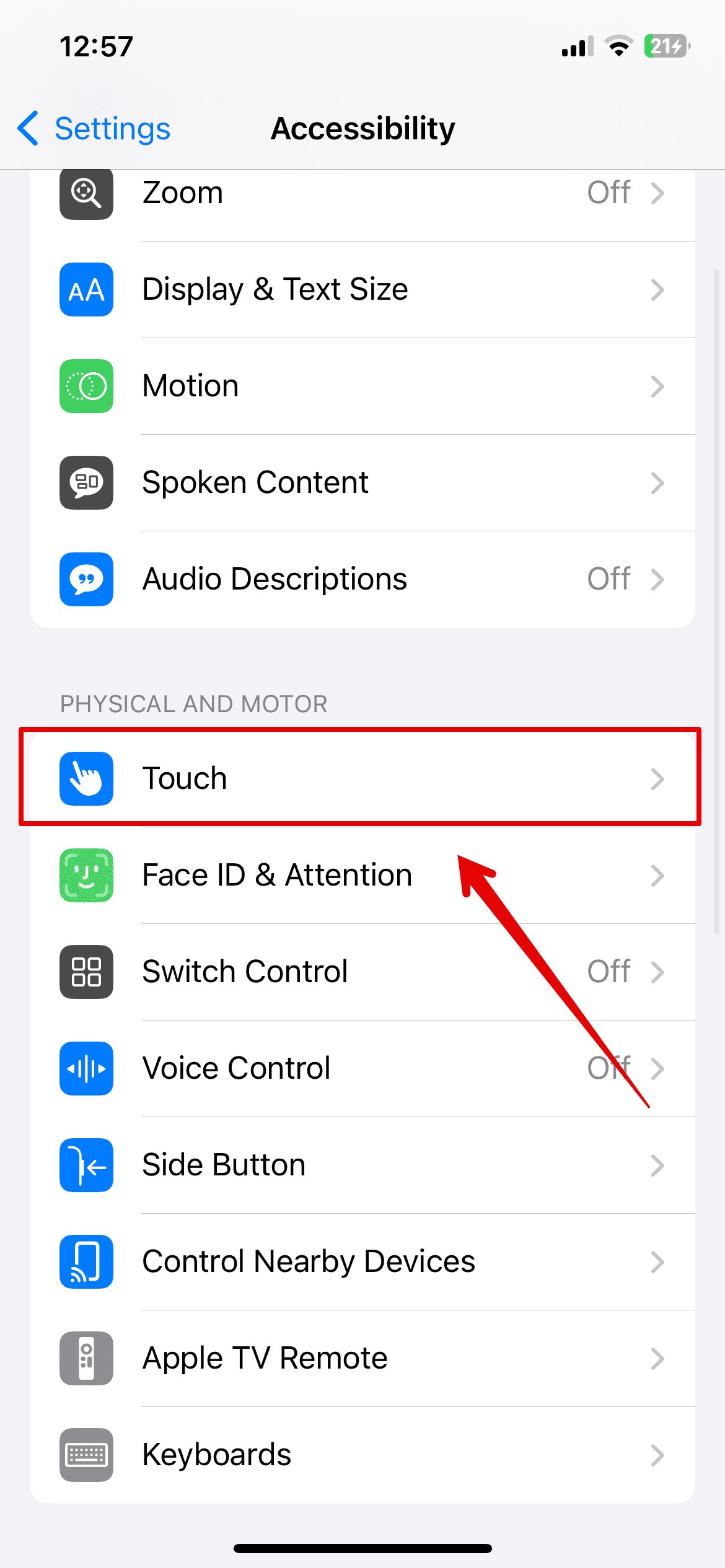
Task: Open Spoken Content options
Action: click(362, 483)
